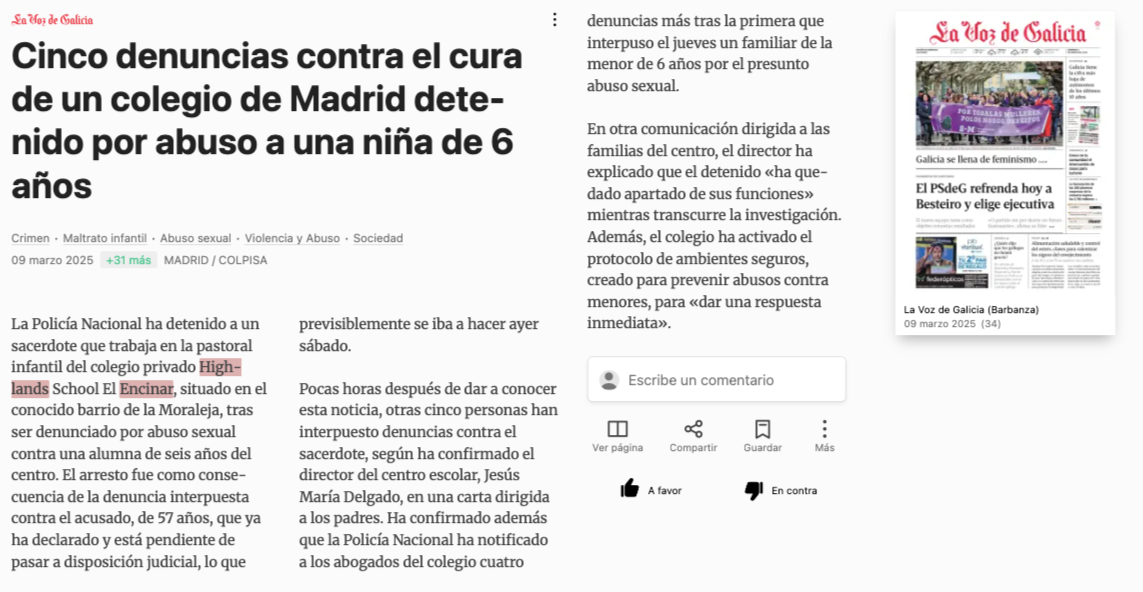Open the Violencia y Abuso tag
The image size is (1143, 592).
point(292,238)
